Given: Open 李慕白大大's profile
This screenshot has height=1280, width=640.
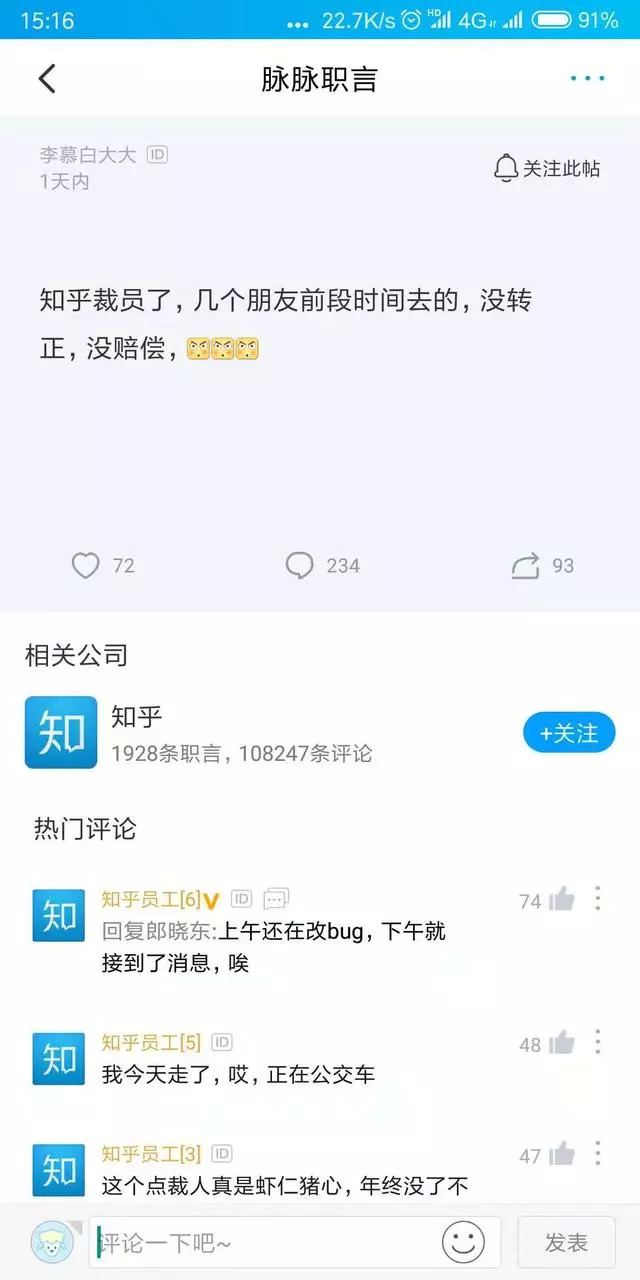Looking at the screenshot, I should click(87, 155).
